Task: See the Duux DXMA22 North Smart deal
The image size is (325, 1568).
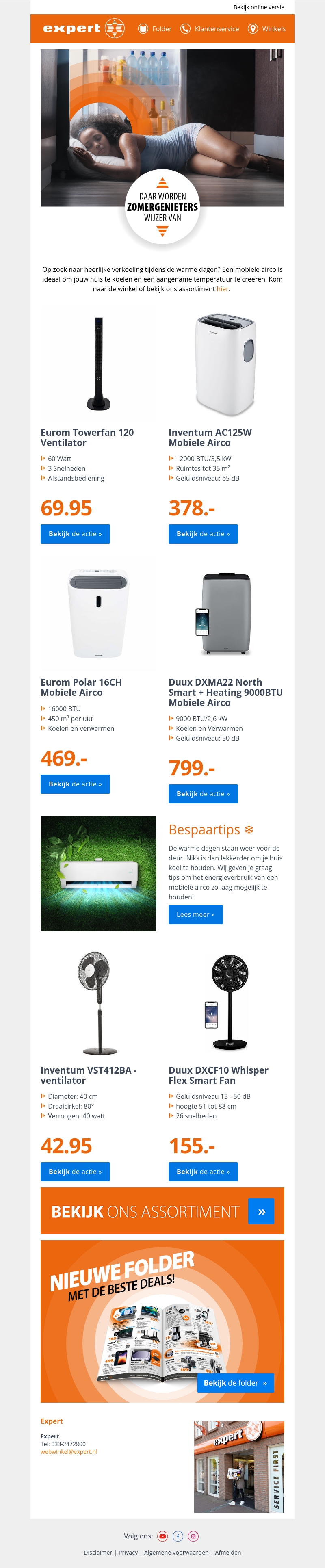Action: (203, 794)
